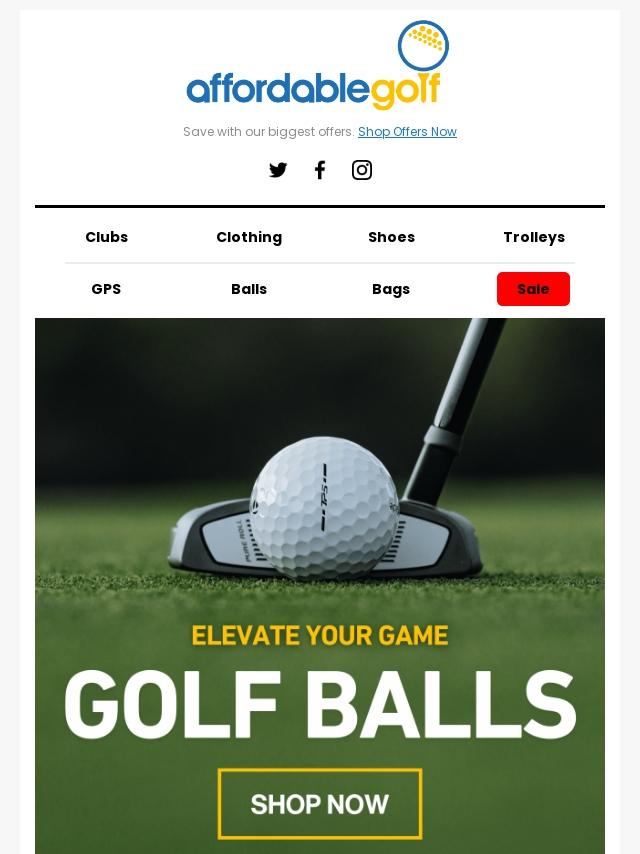The height and width of the screenshot is (854, 640).
Task: Open the Shop Offers Now link
Action: click(x=407, y=132)
